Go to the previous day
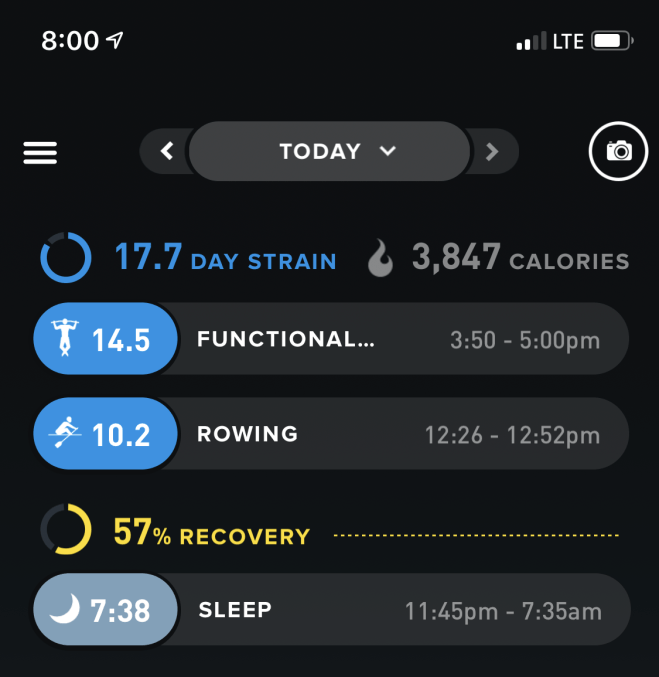Screen dimensions: 659x677 point(166,152)
